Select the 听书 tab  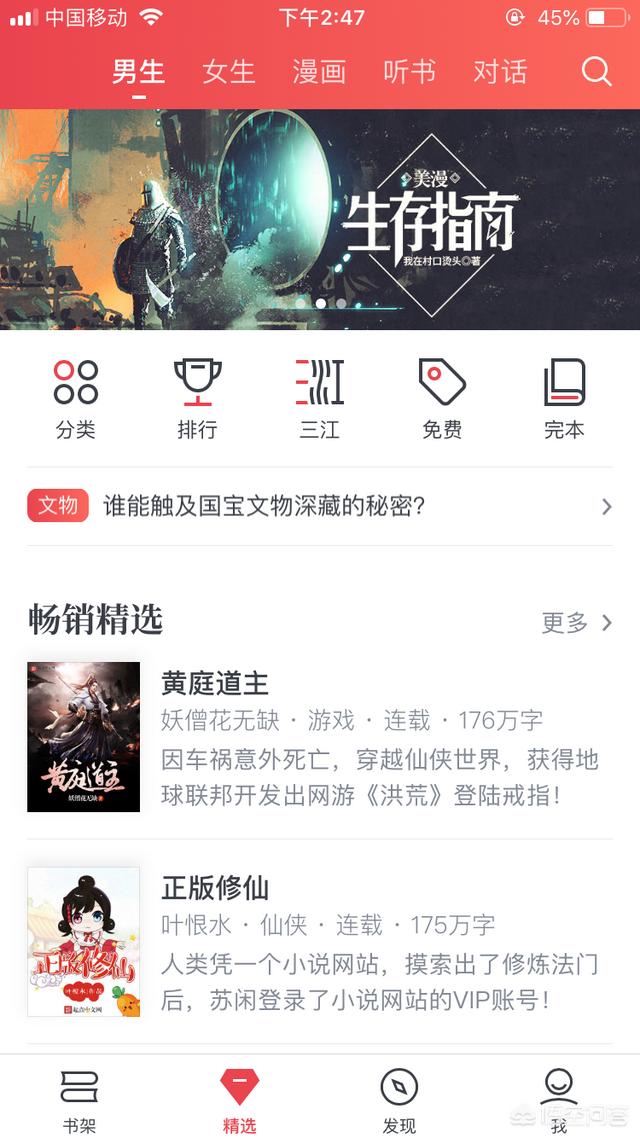tap(409, 72)
